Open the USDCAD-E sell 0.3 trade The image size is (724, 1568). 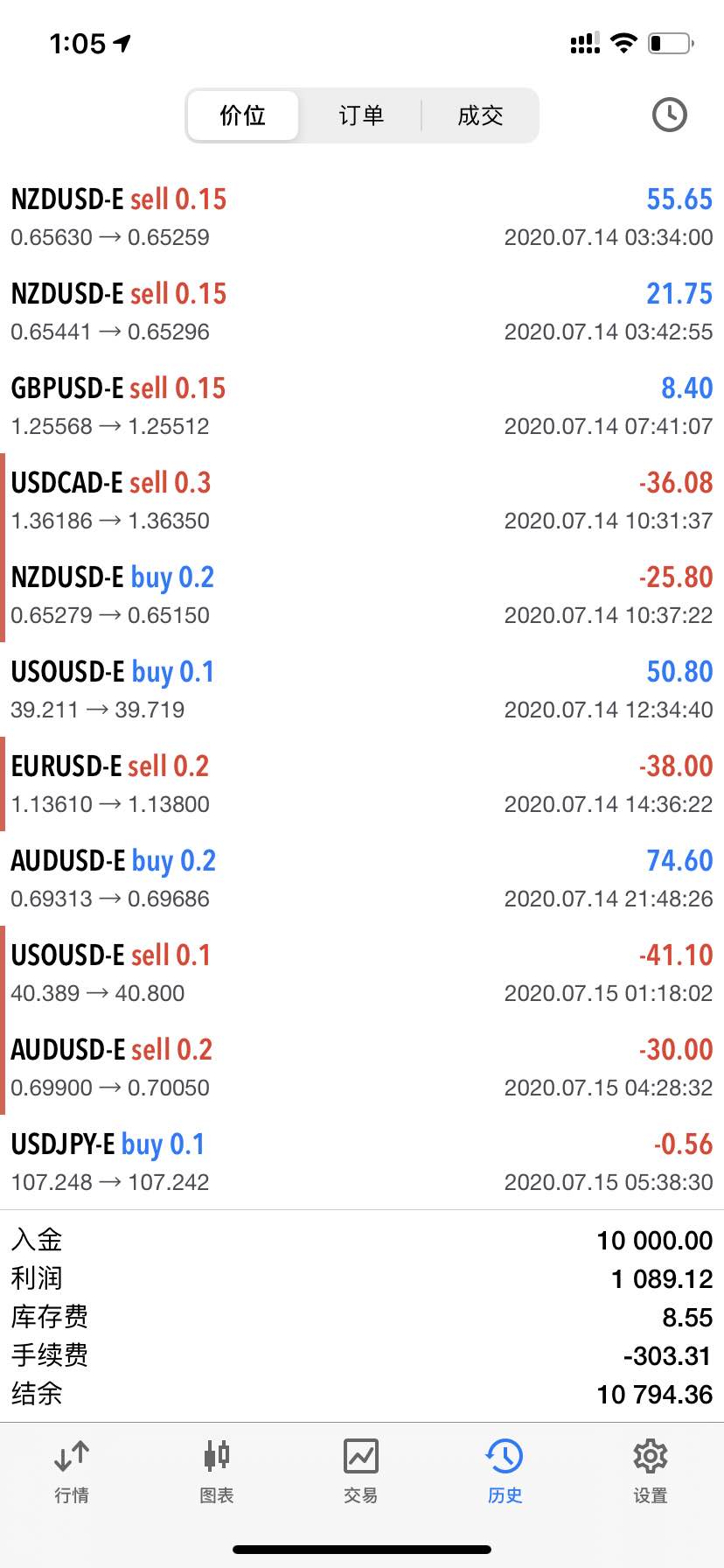click(x=362, y=500)
